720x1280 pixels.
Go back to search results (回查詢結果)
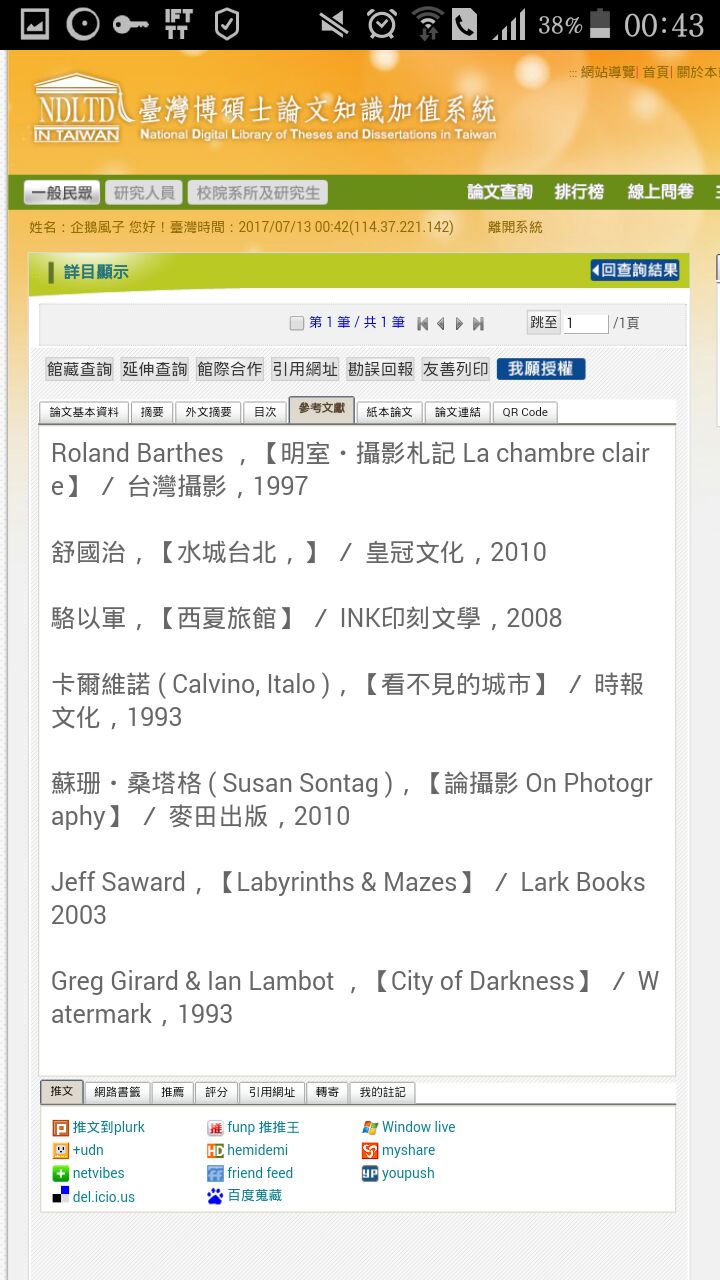(x=635, y=270)
